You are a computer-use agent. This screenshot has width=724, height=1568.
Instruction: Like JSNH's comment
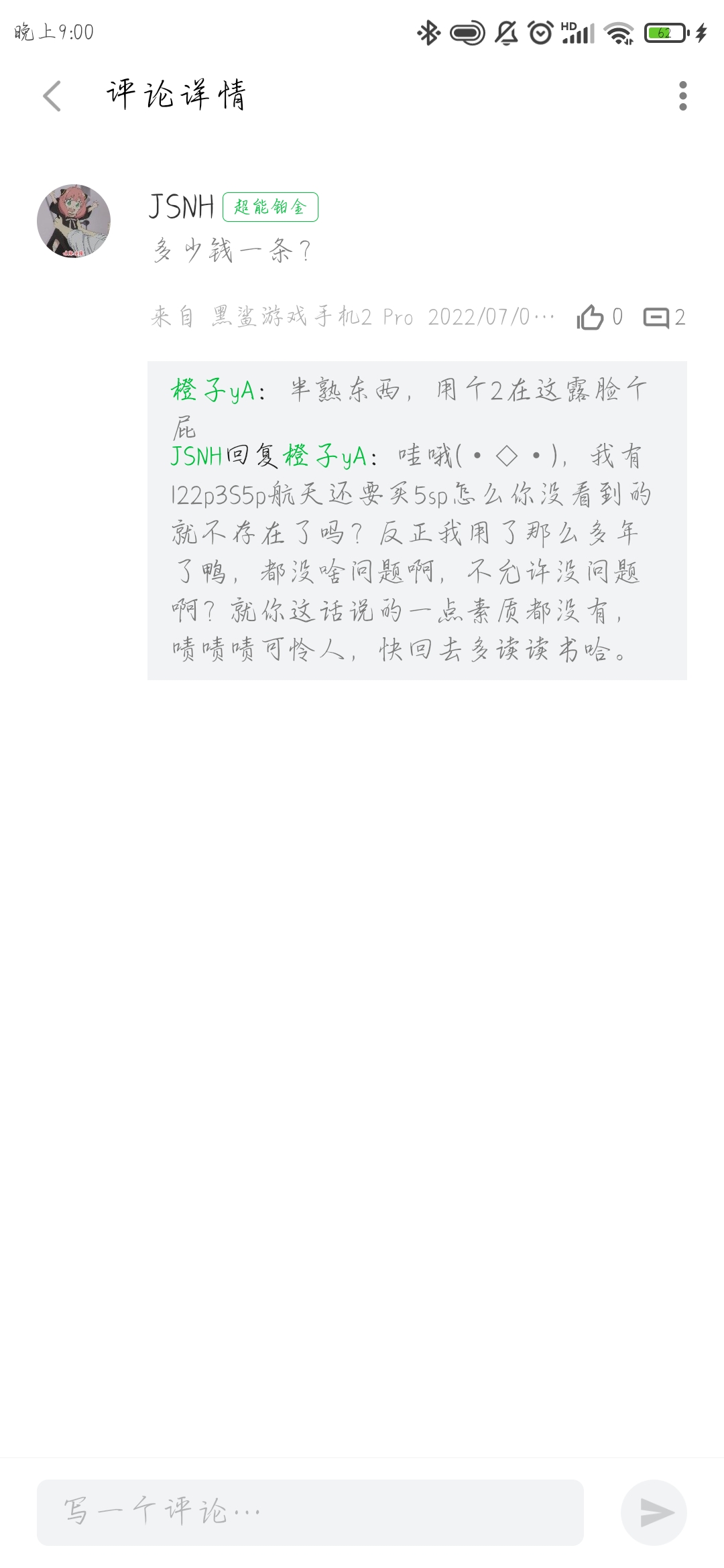click(591, 317)
